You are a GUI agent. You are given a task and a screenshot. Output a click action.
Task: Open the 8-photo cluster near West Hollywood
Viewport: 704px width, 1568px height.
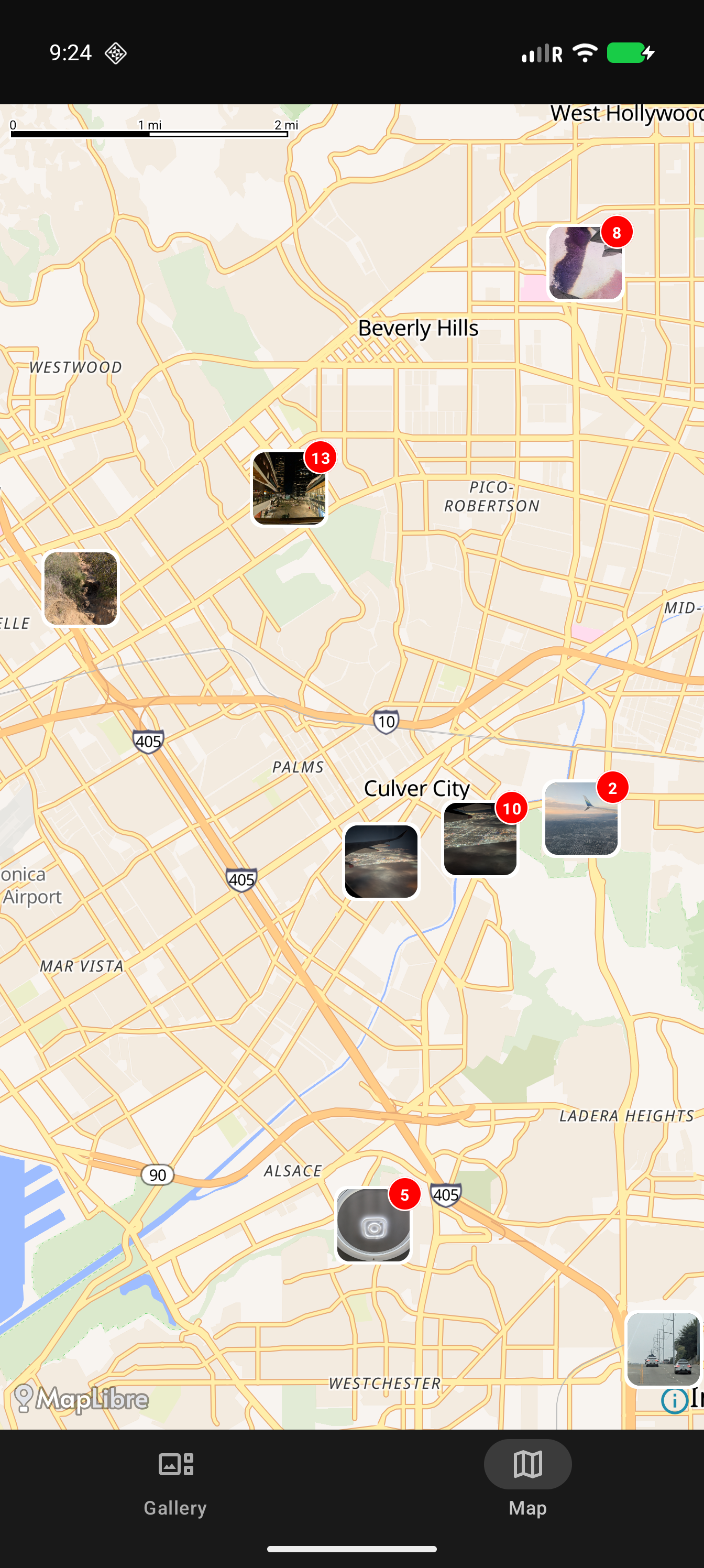point(585,263)
